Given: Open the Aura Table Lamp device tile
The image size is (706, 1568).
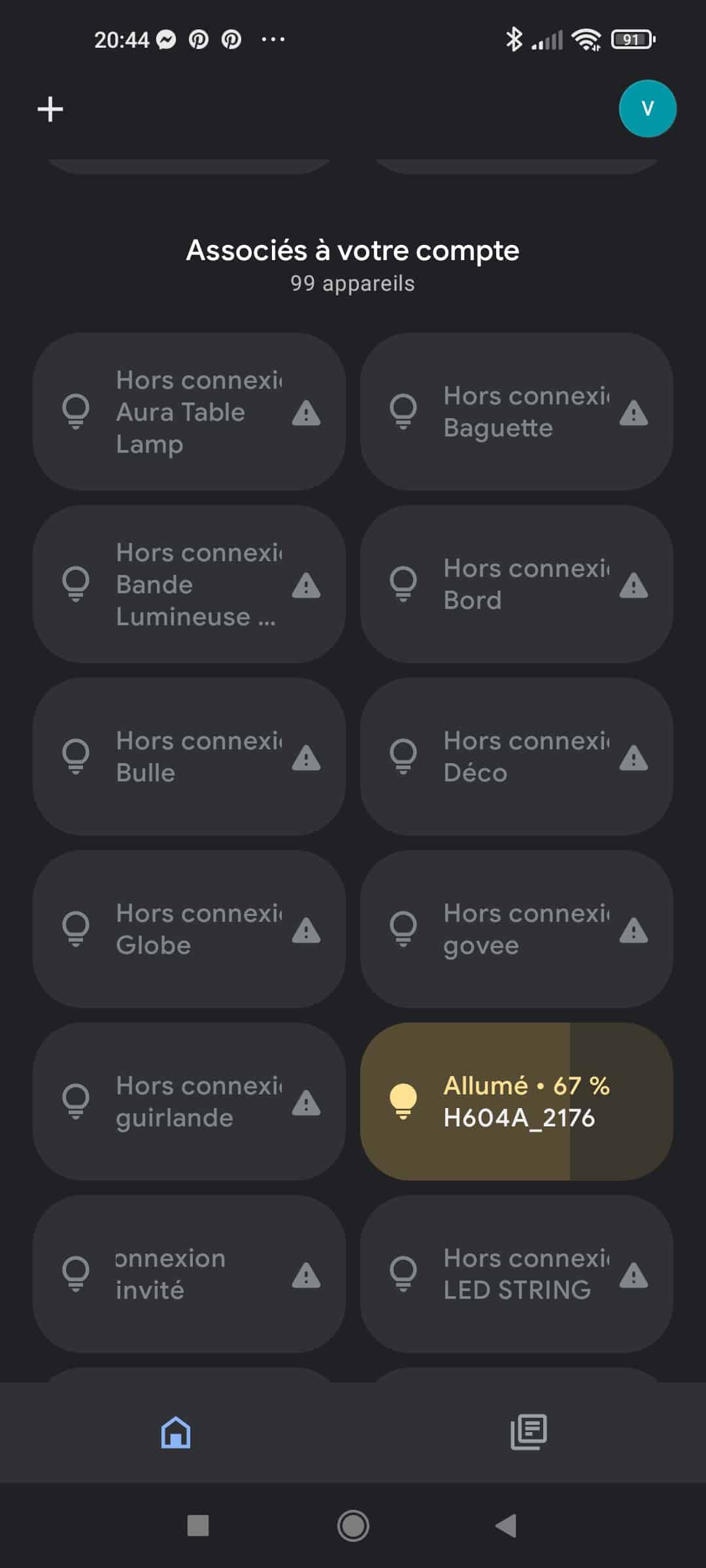Looking at the screenshot, I should (x=189, y=412).
